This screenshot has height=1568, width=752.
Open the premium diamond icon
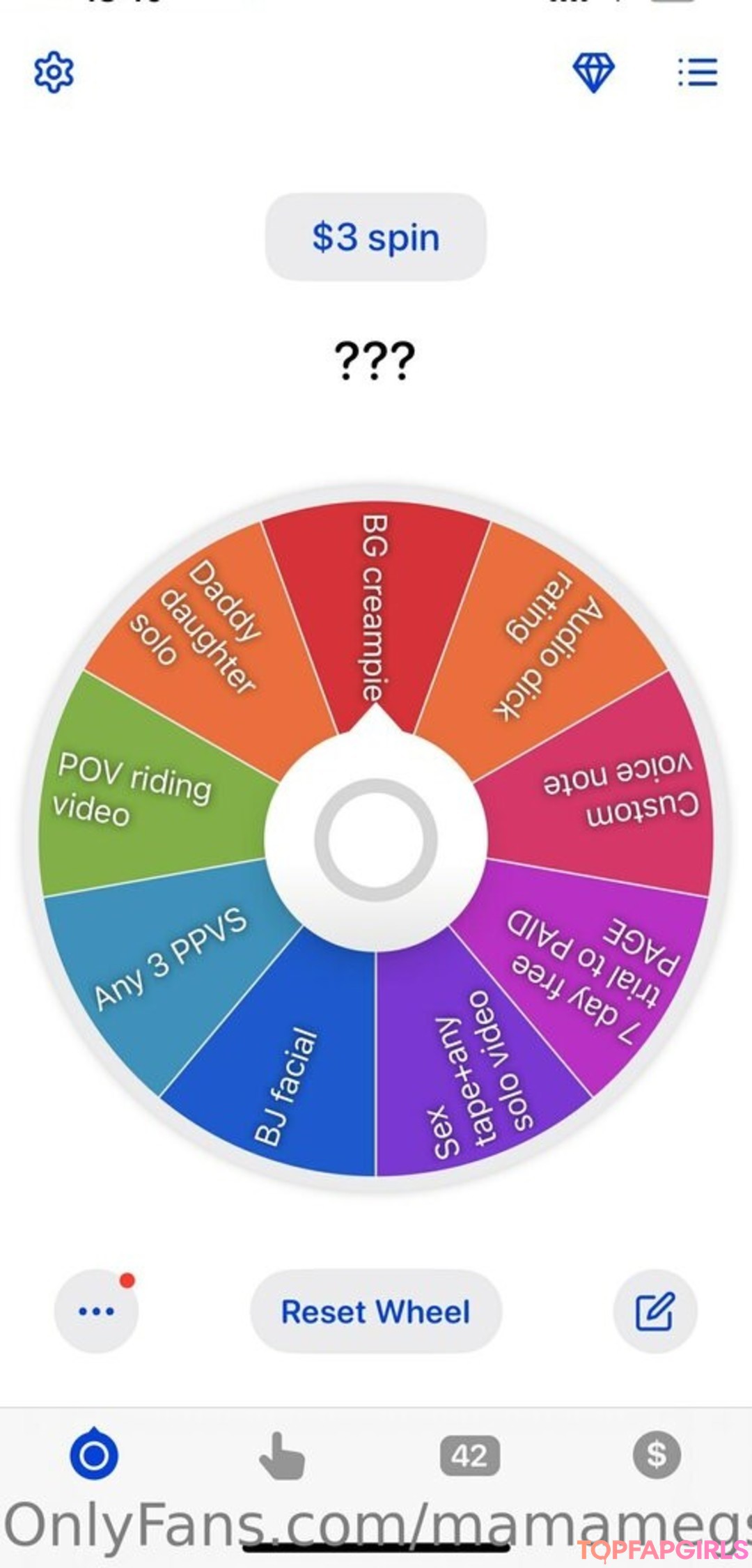[x=593, y=72]
